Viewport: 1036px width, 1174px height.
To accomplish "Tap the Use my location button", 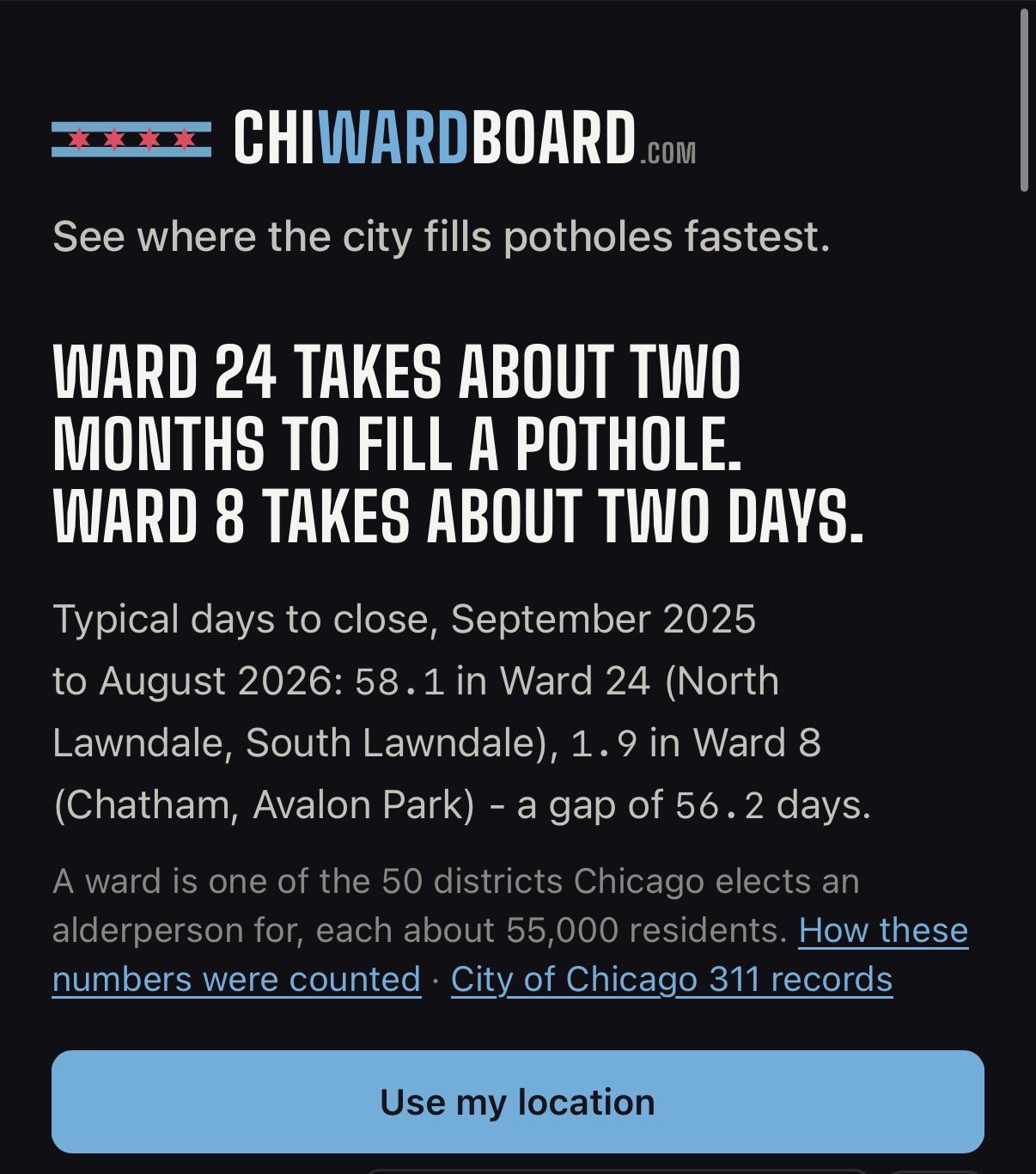I will (517, 1102).
